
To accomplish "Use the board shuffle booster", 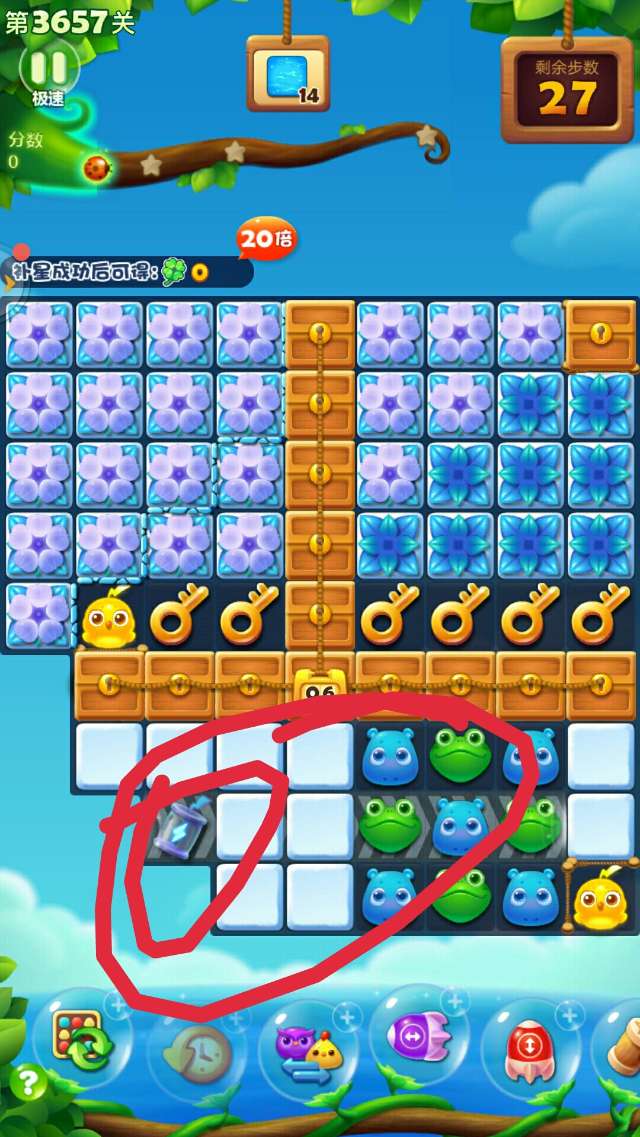I will pos(83,1038).
